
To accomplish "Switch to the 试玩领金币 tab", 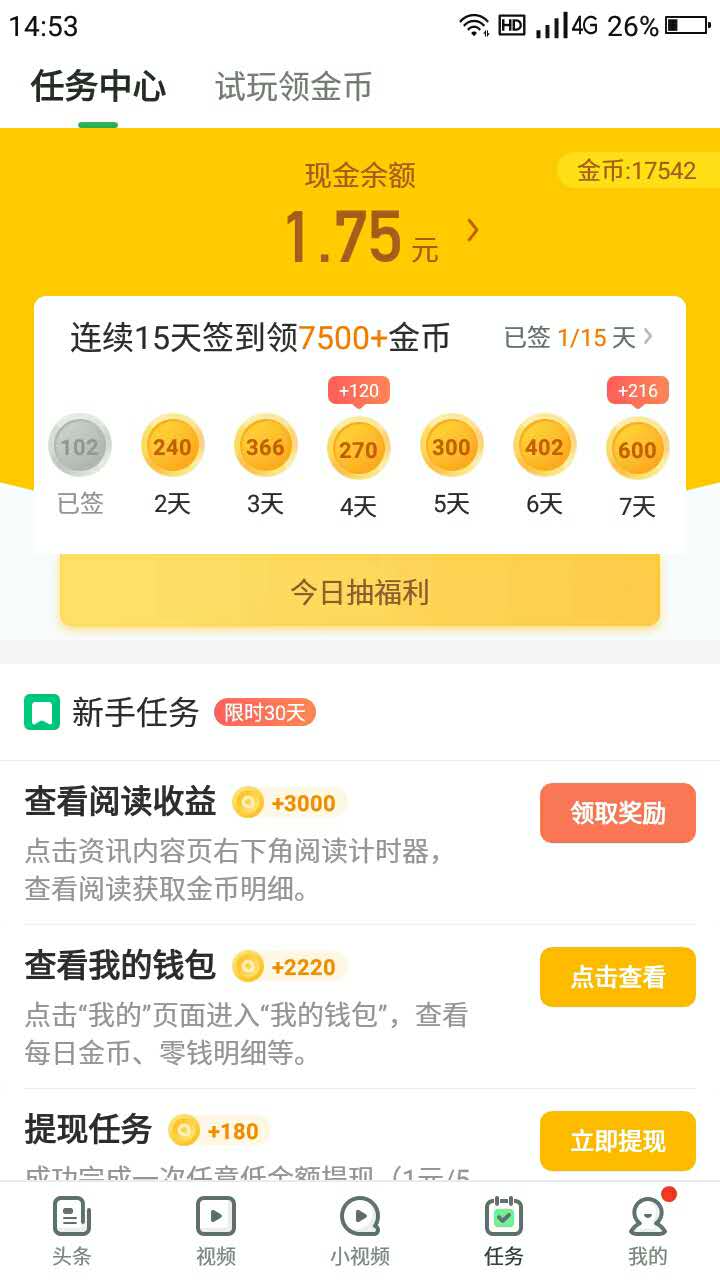I will (291, 88).
